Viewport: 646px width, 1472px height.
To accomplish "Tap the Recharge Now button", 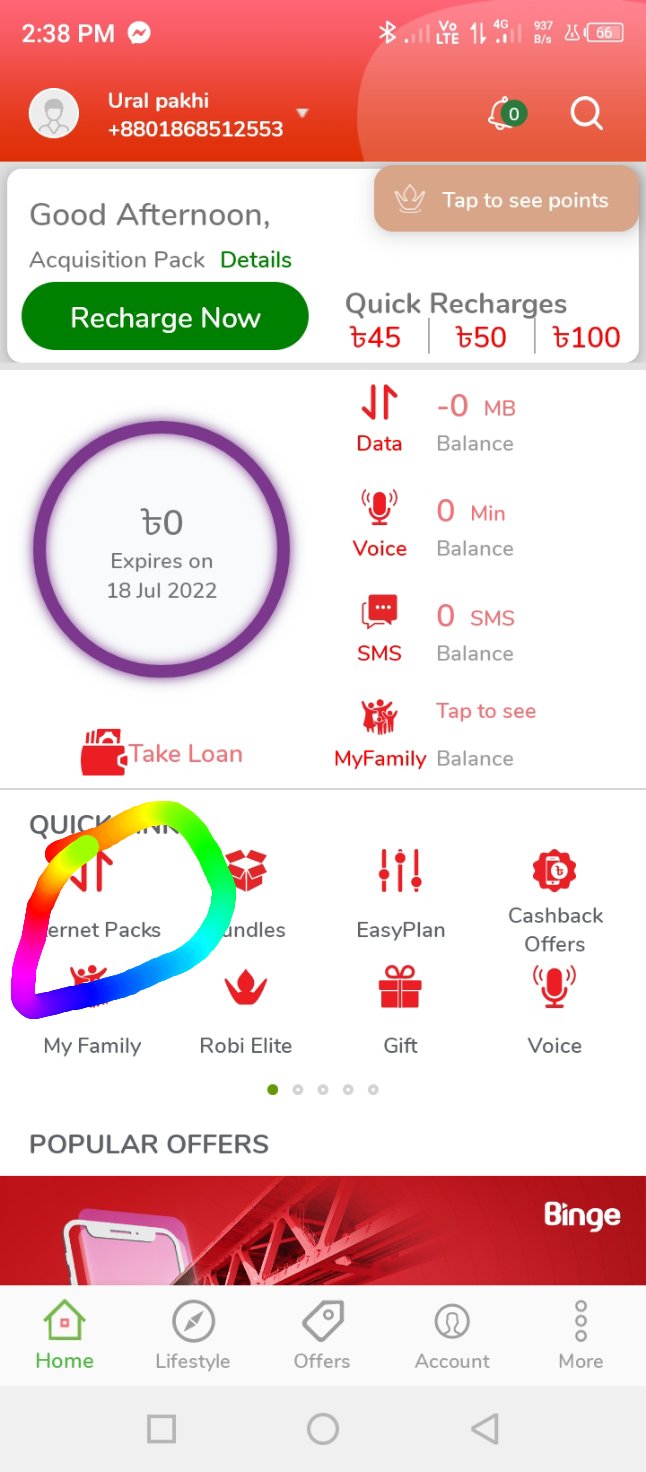I will click(x=165, y=317).
